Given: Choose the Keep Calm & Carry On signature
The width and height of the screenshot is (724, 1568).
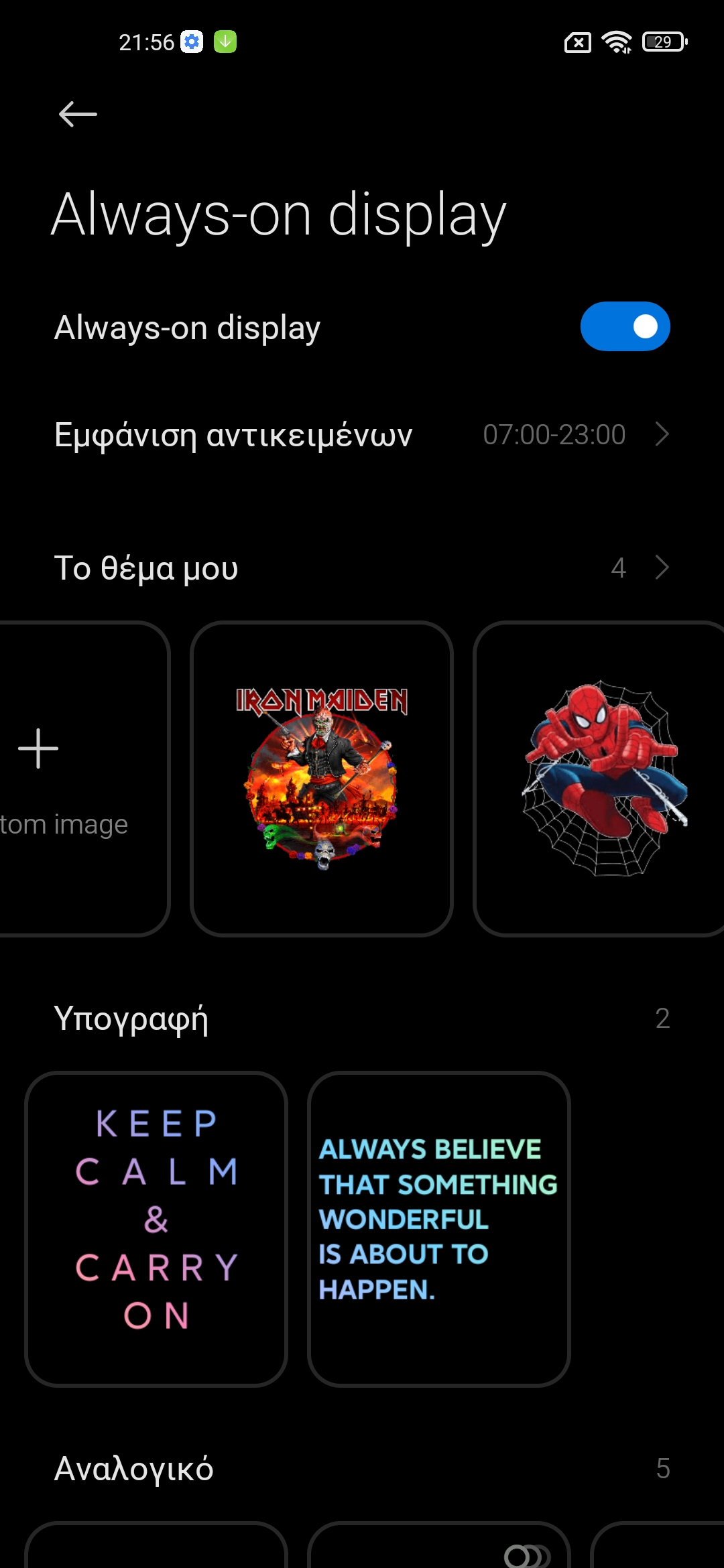Looking at the screenshot, I should [156, 1228].
